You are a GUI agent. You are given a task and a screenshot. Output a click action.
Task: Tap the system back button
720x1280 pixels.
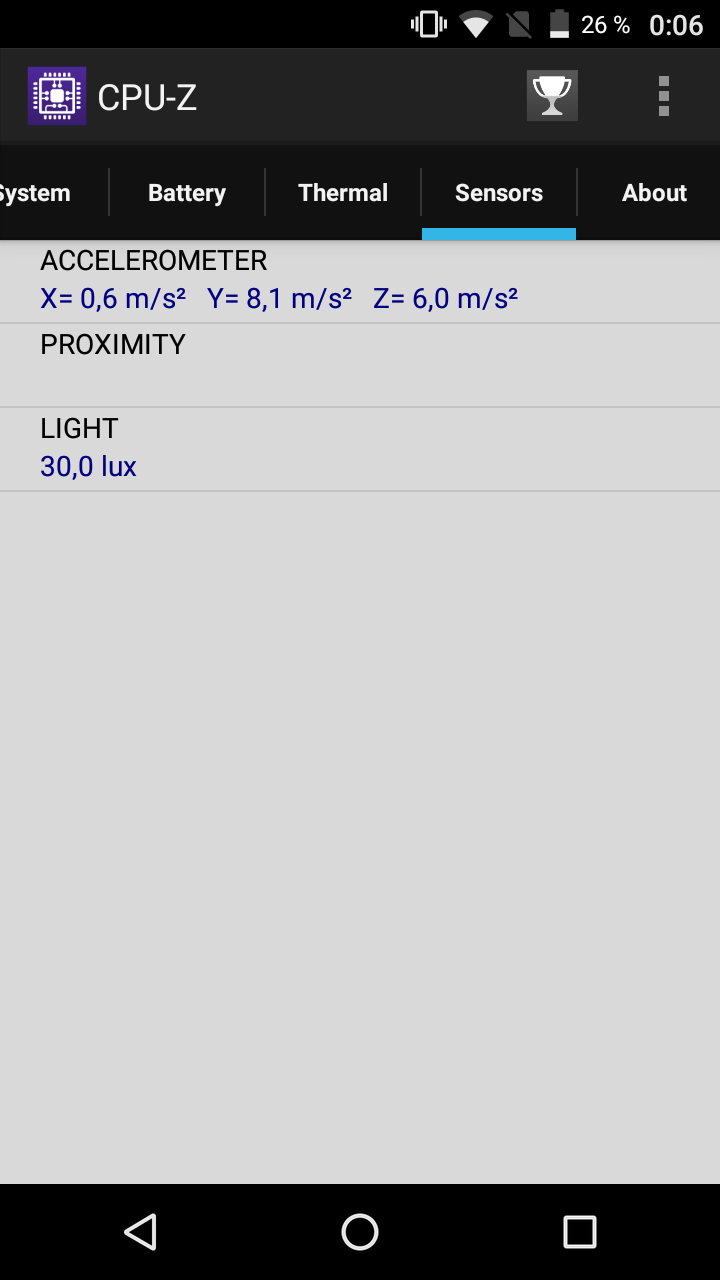[x=140, y=1232]
